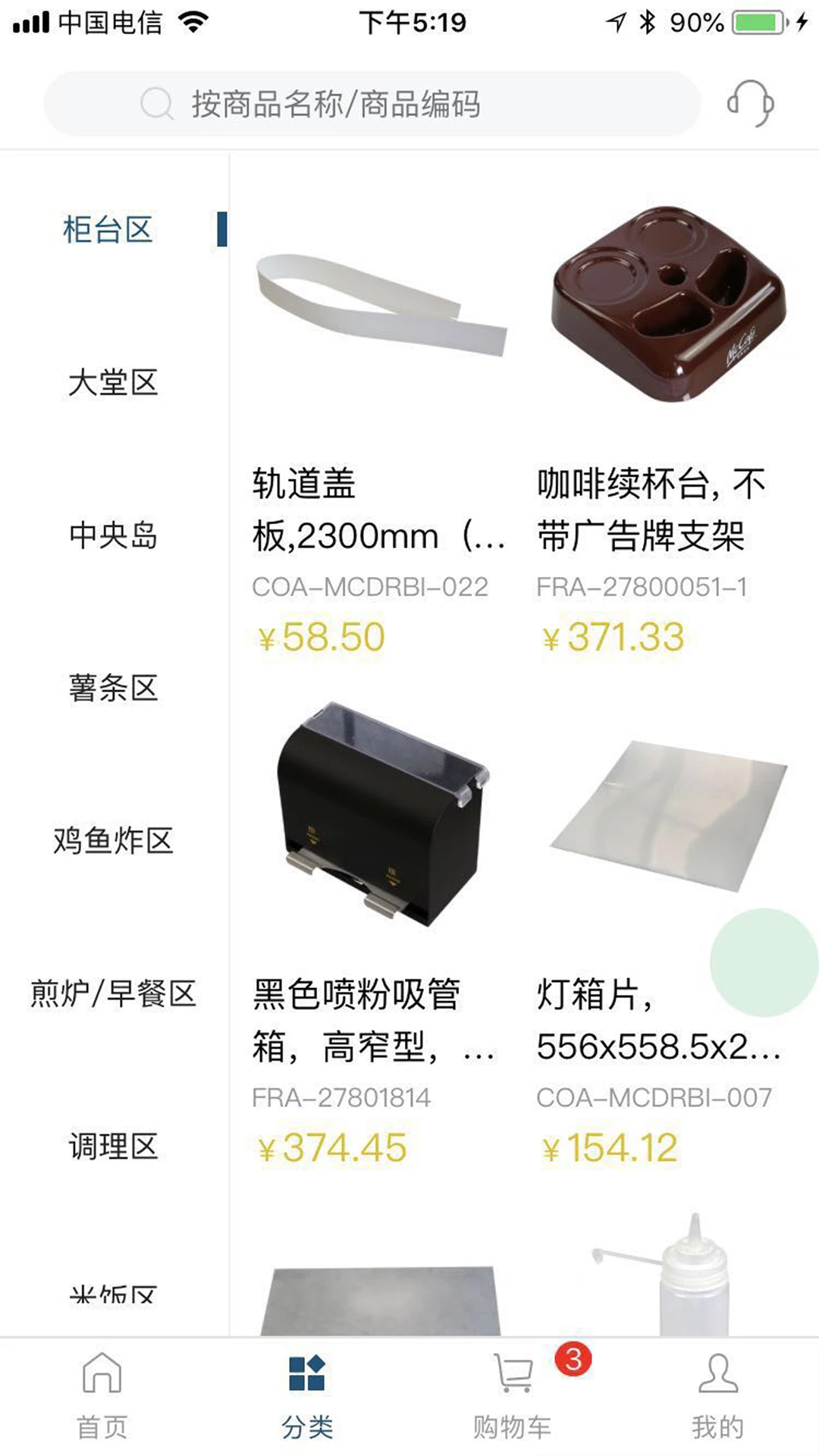Click the search magnifier icon
Screen dimensions: 819x1456
tap(154, 105)
